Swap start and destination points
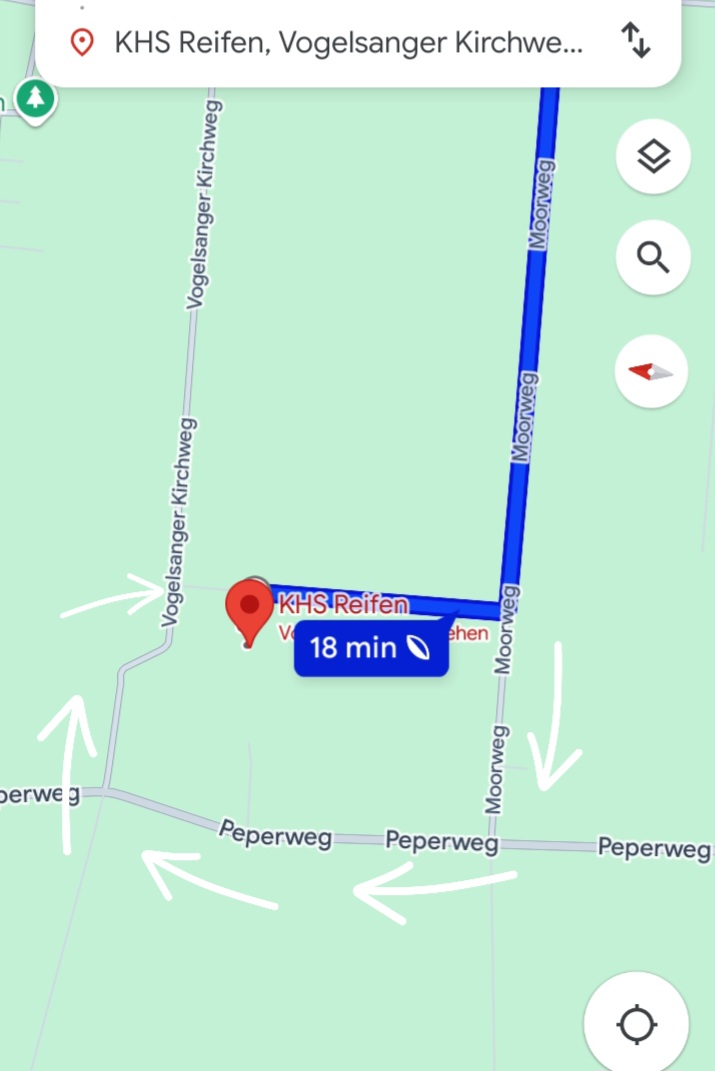Image resolution: width=715 pixels, height=1071 pixels. pos(636,41)
